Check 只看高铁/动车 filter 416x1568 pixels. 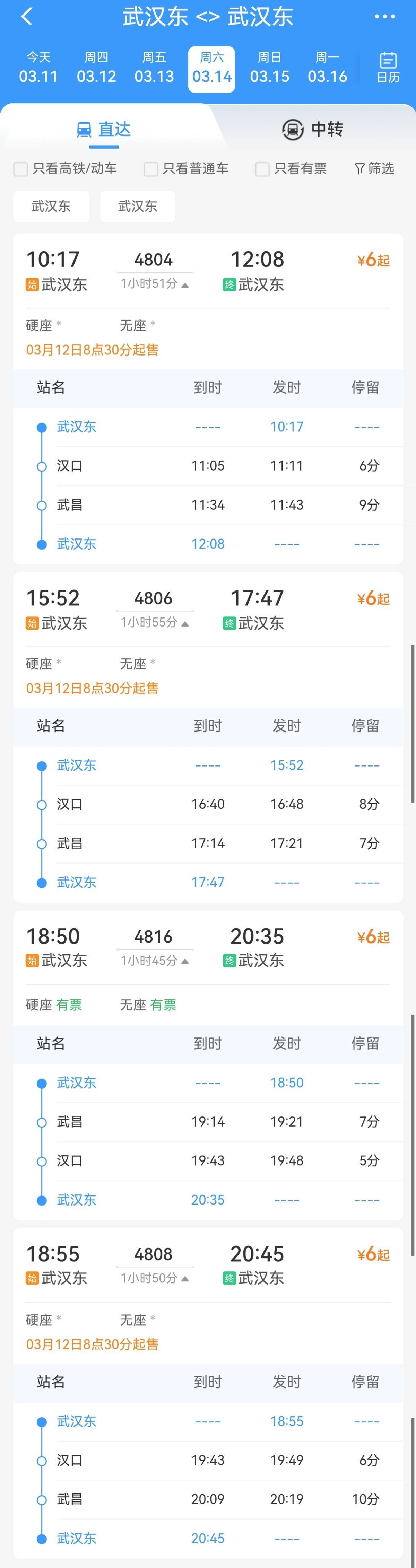(21, 169)
